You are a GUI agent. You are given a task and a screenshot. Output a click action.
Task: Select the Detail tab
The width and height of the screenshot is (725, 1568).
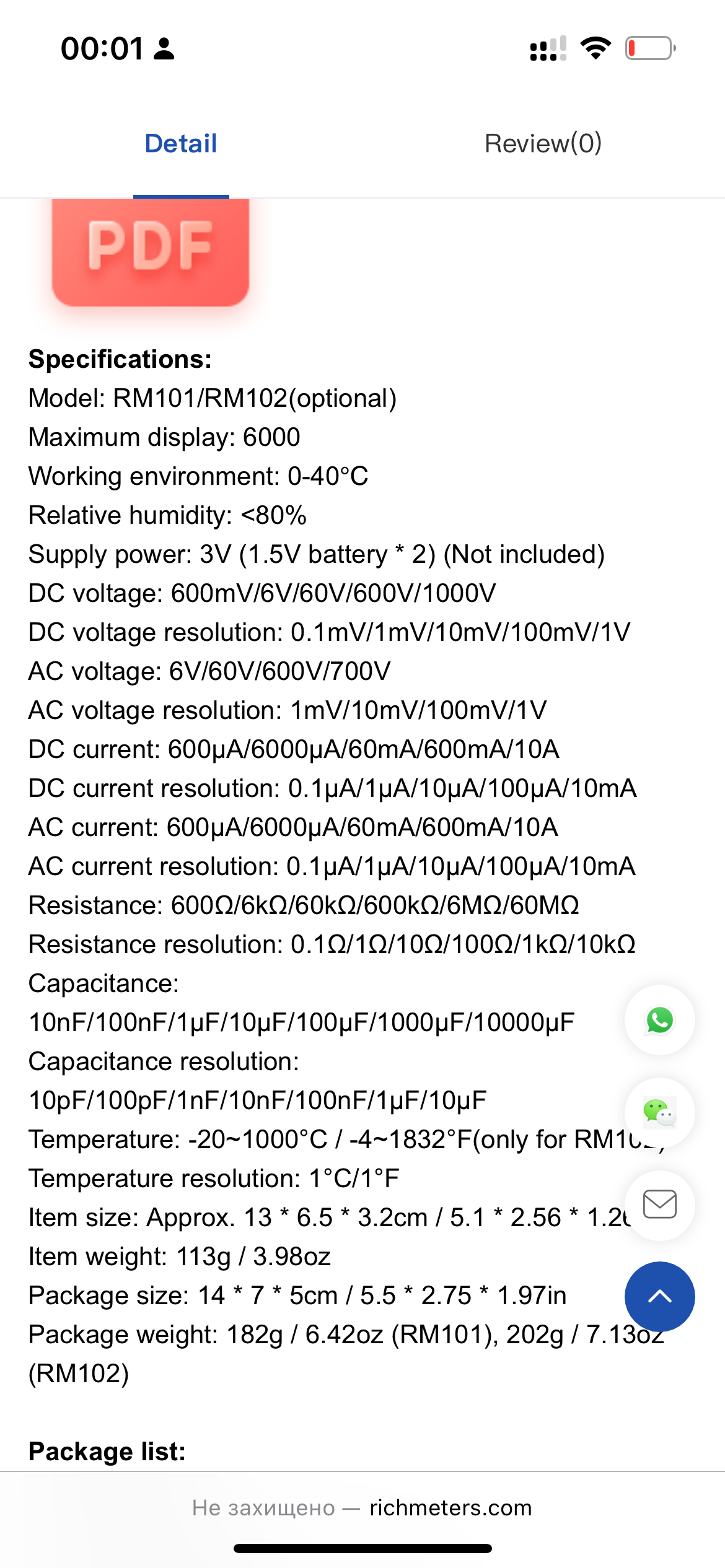[x=181, y=144]
